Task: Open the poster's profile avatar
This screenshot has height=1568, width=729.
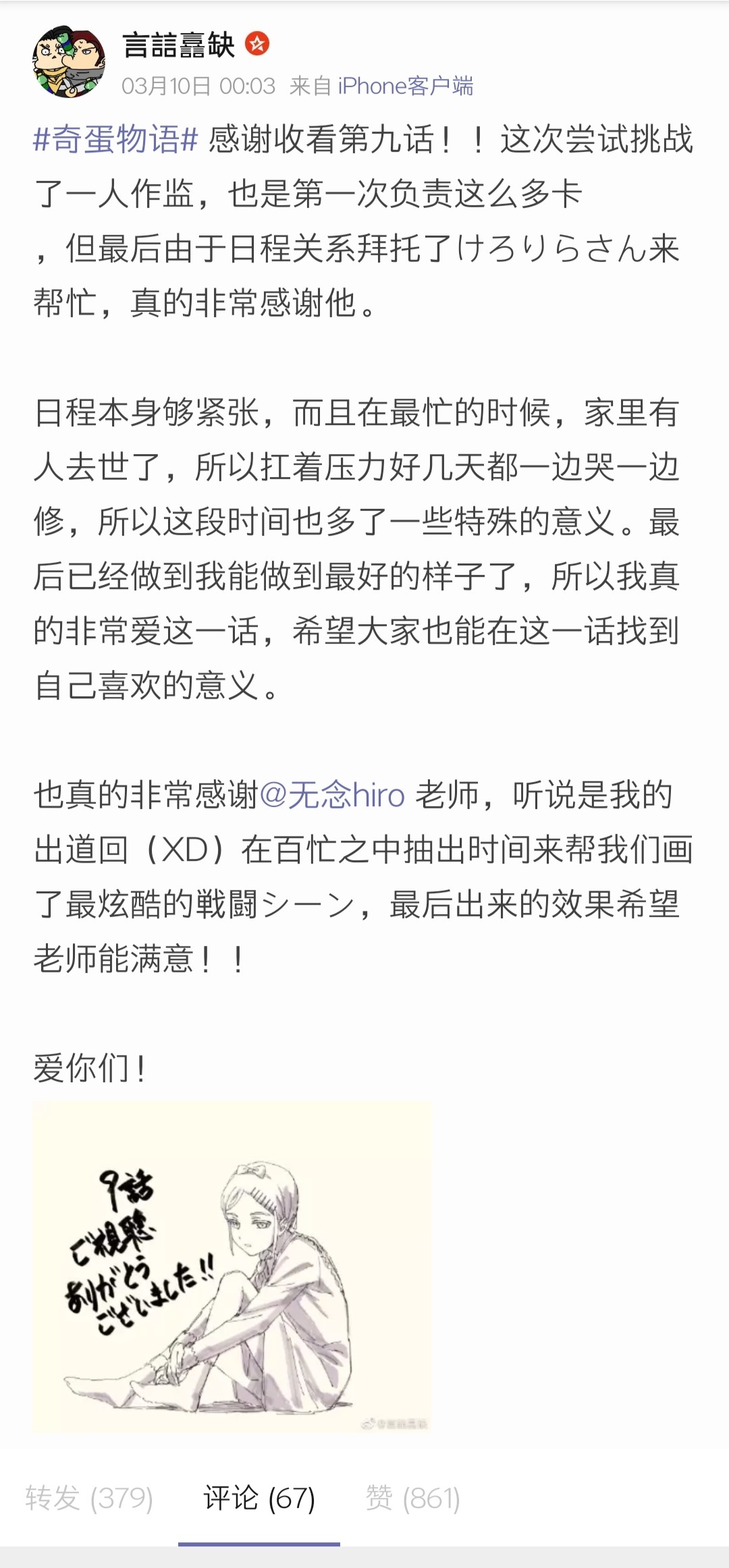Action: 69,63
